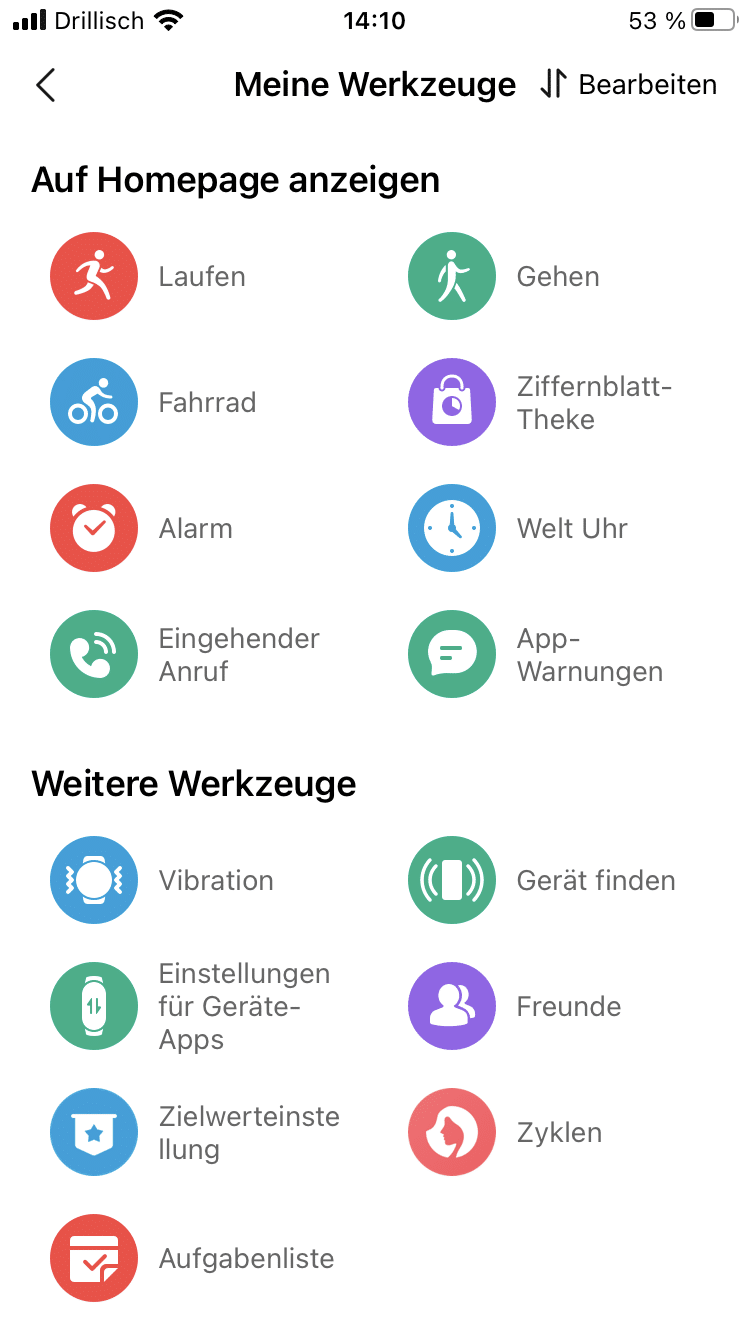The height and width of the screenshot is (1334, 750).
Task: Open App-Warnungen
Action: coord(452,654)
